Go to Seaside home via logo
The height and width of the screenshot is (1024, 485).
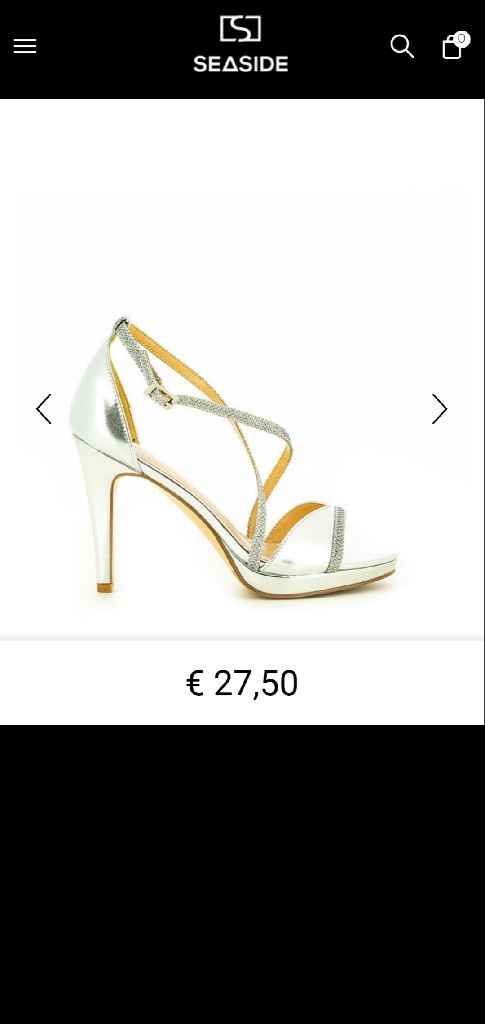coord(241,44)
